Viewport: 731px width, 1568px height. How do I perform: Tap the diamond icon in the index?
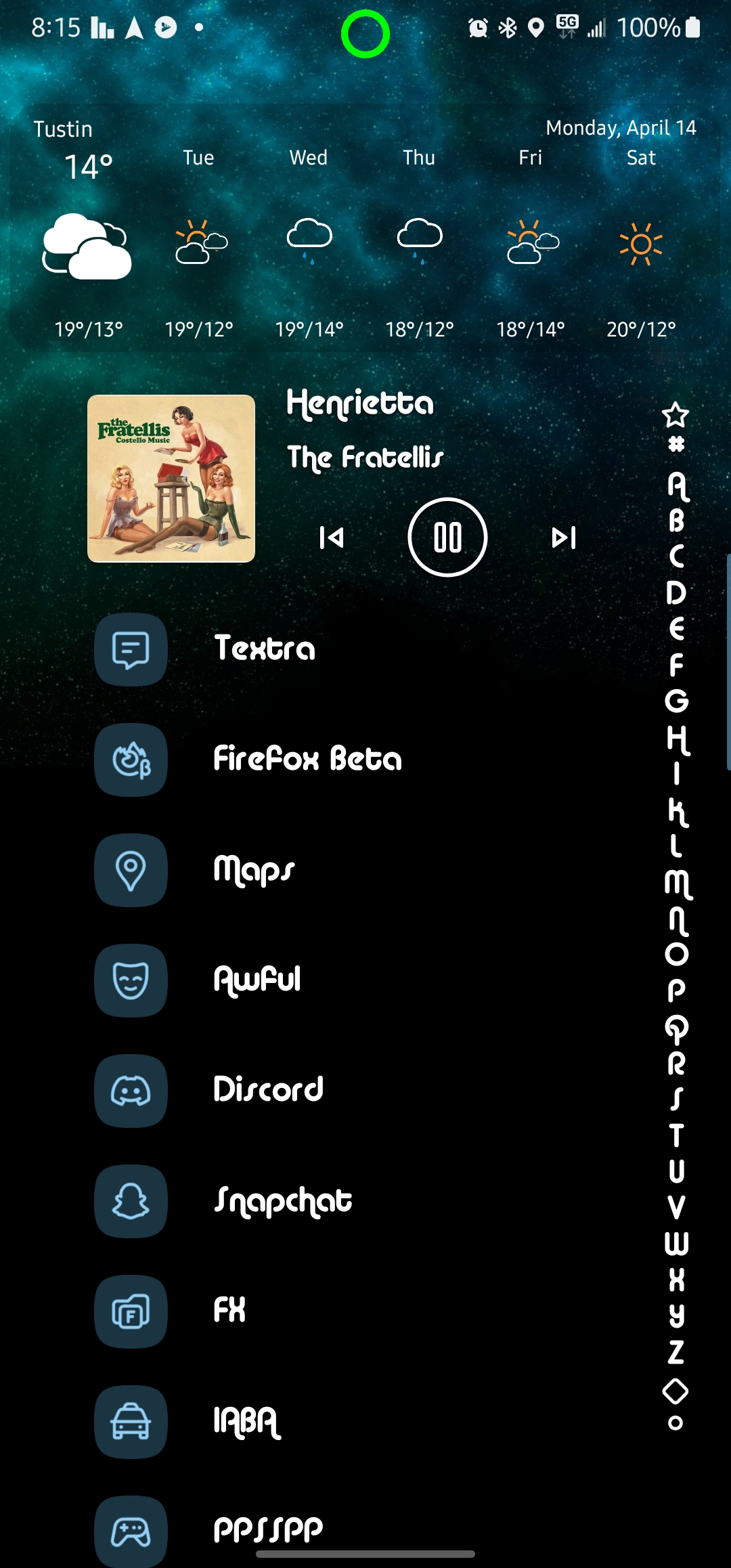(675, 1392)
